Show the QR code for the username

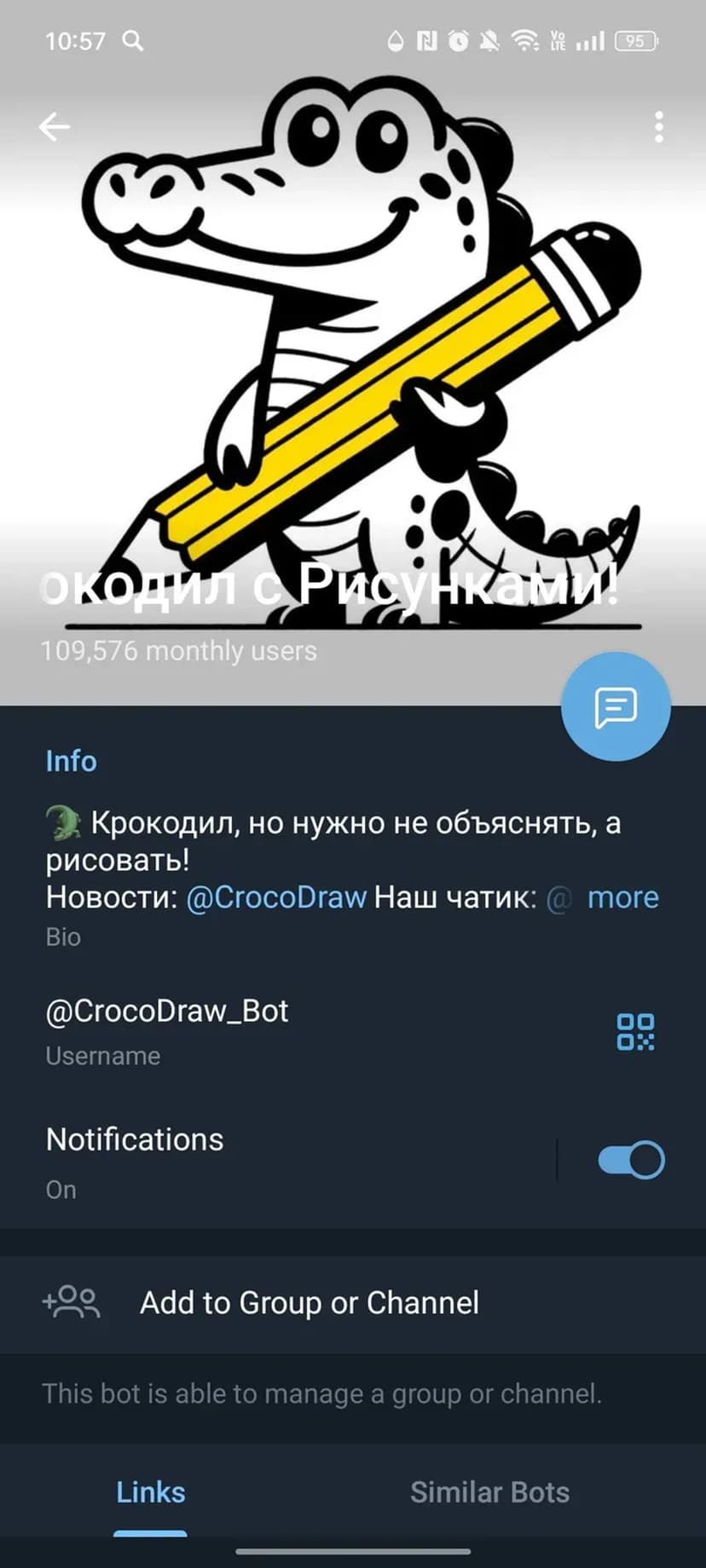click(635, 1031)
